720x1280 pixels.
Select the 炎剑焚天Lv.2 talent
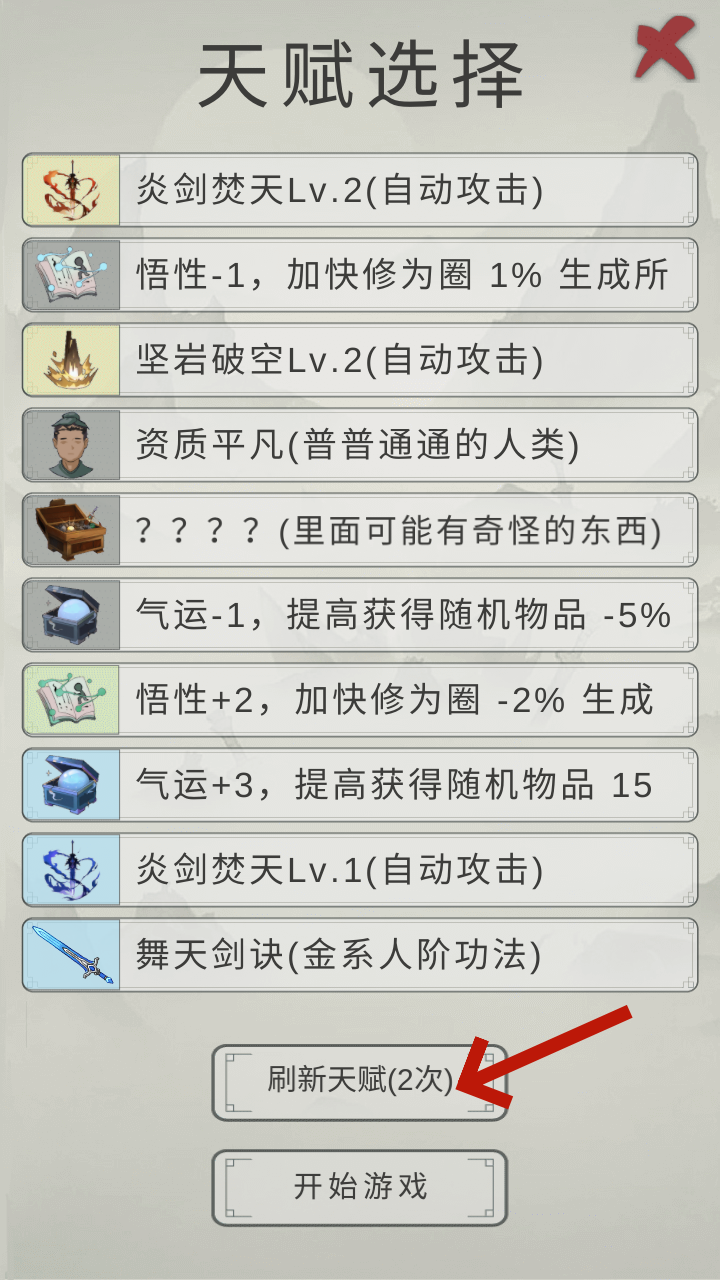click(x=360, y=190)
